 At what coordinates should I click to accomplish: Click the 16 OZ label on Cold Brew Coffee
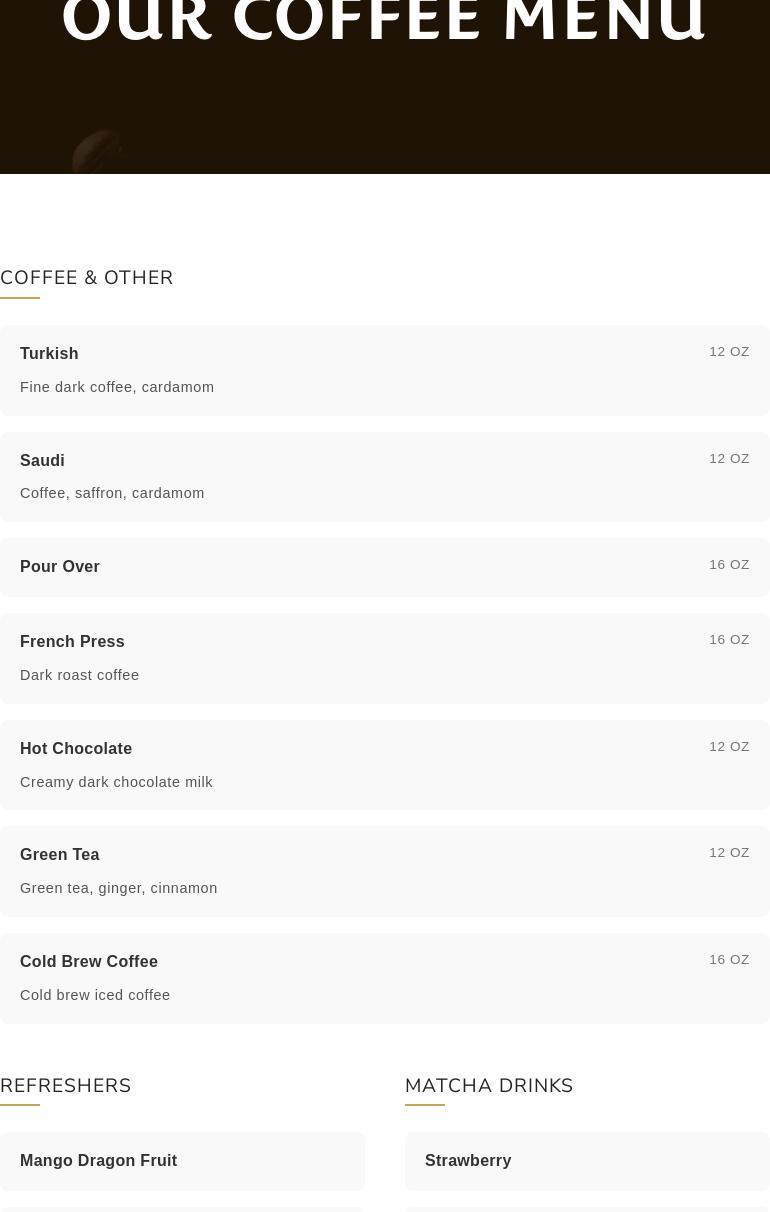point(729,959)
